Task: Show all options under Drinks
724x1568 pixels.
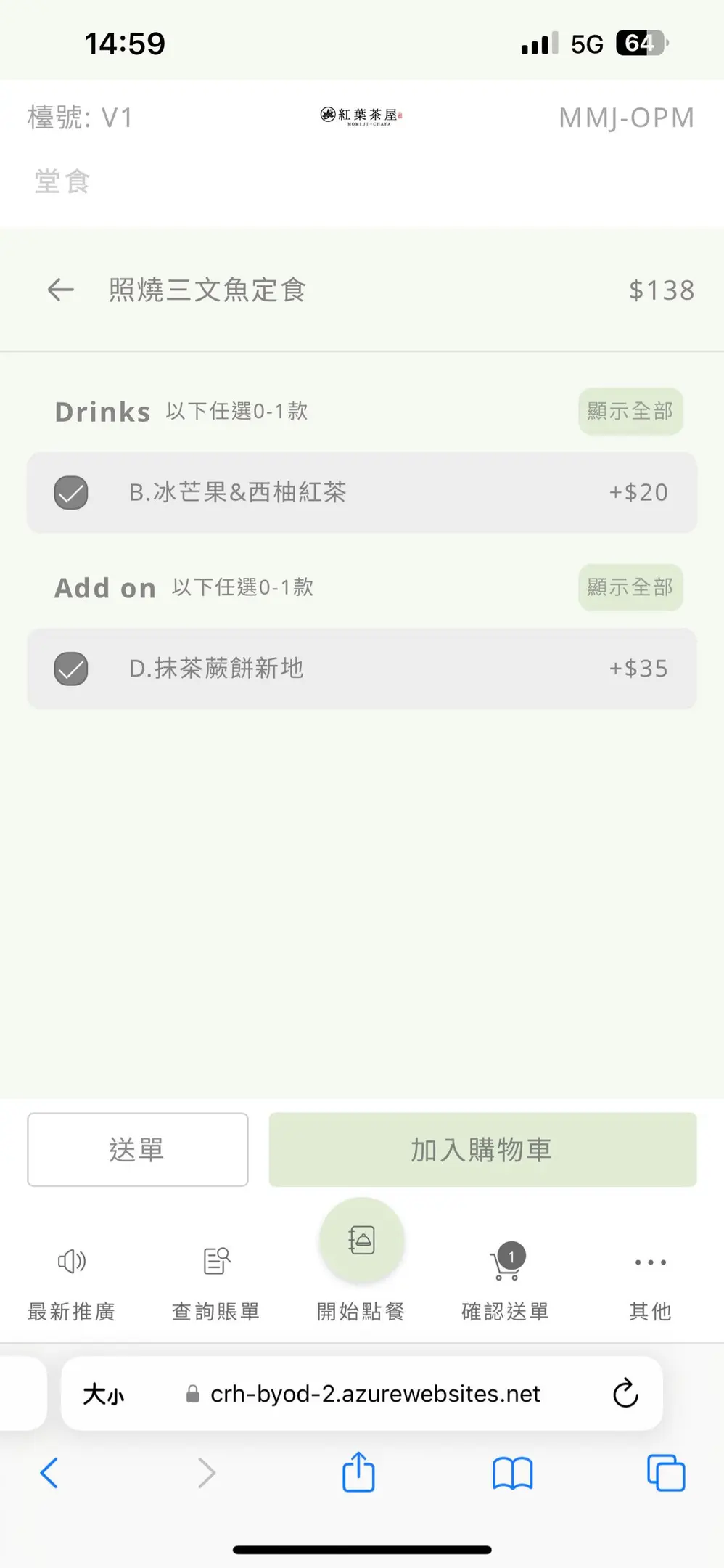Action: [630, 411]
